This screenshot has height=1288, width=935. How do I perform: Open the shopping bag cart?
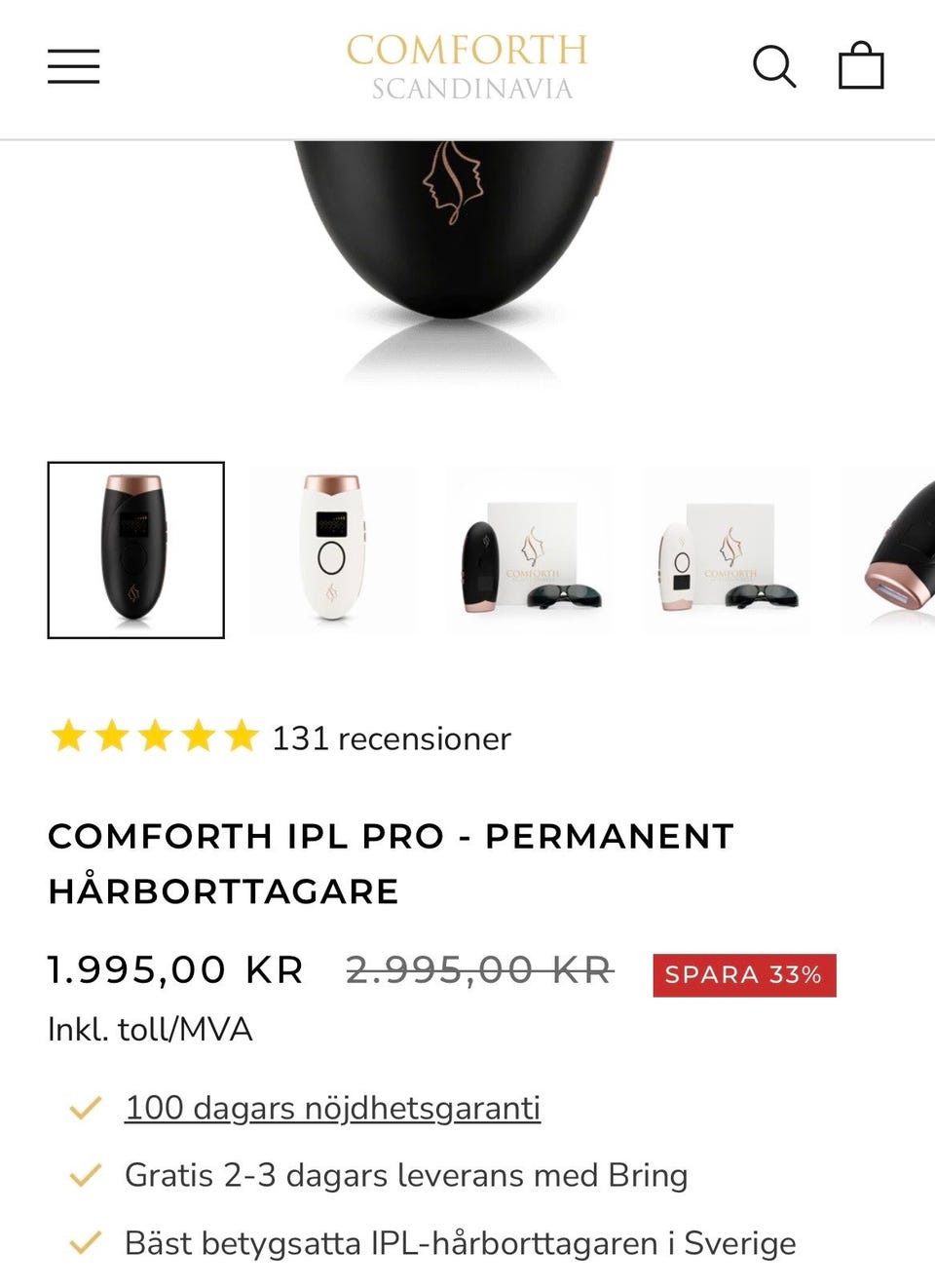click(861, 66)
